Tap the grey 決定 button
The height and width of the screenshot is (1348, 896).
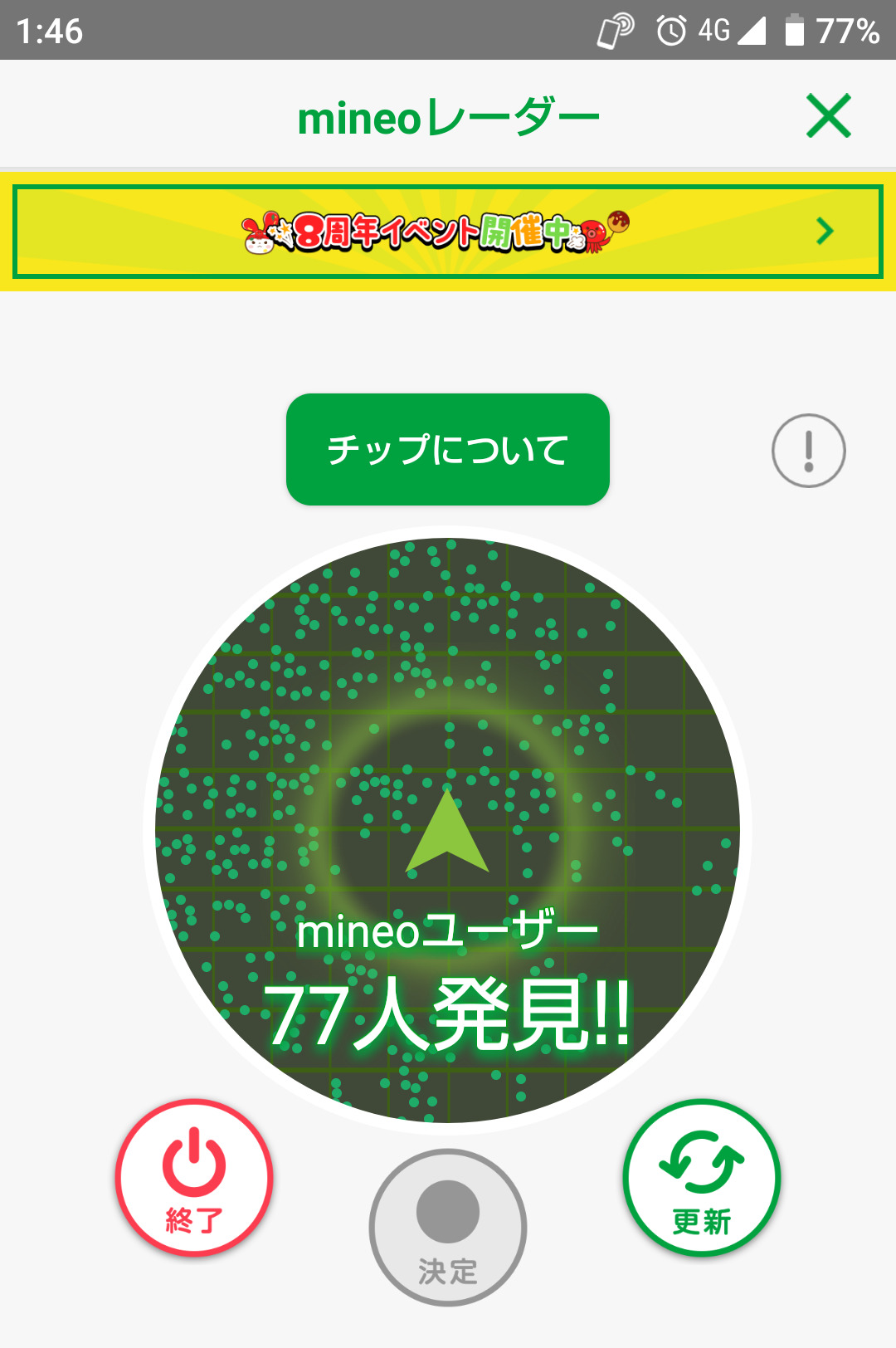[448, 1227]
